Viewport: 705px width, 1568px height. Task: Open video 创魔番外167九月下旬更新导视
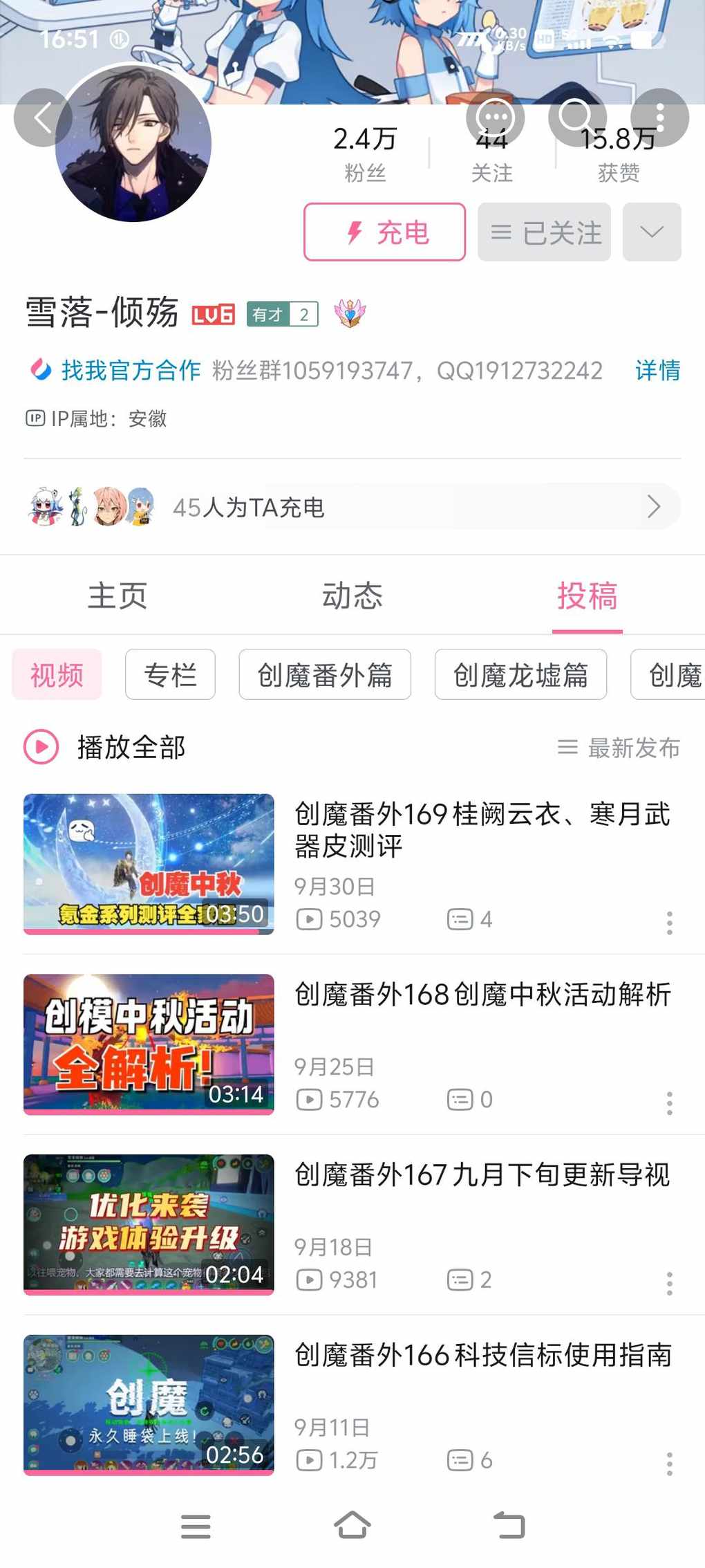pyautogui.click(x=482, y=1175)
